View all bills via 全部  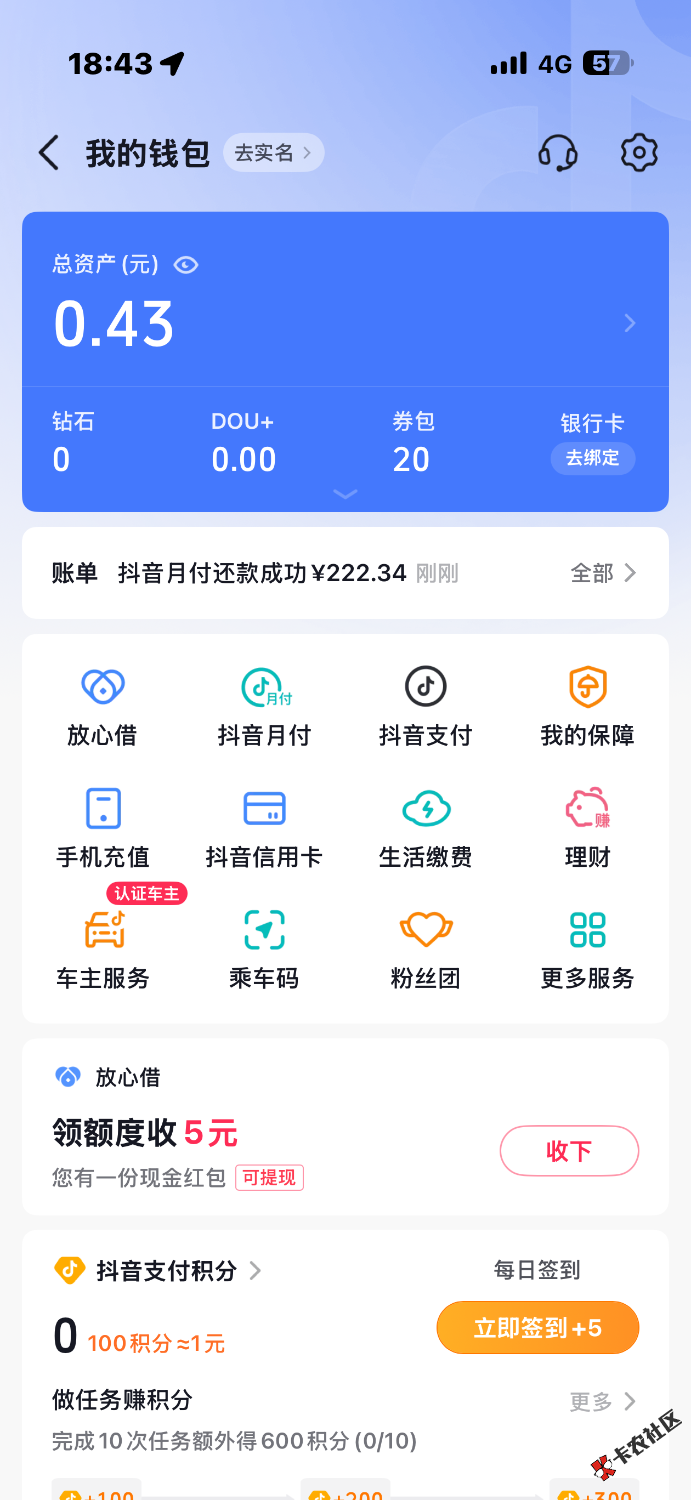(603, 573)
